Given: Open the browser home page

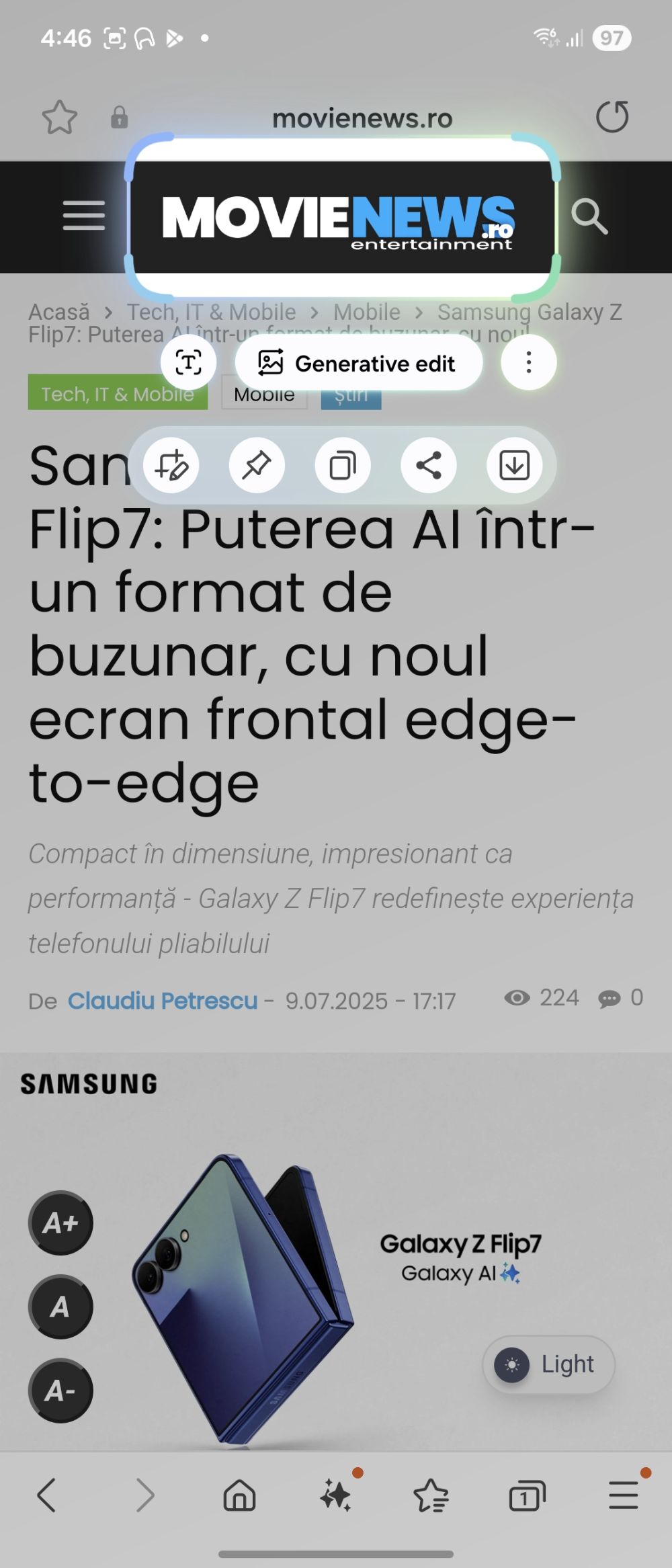Looking at the screenshot, I should [x=239, y=1496].
